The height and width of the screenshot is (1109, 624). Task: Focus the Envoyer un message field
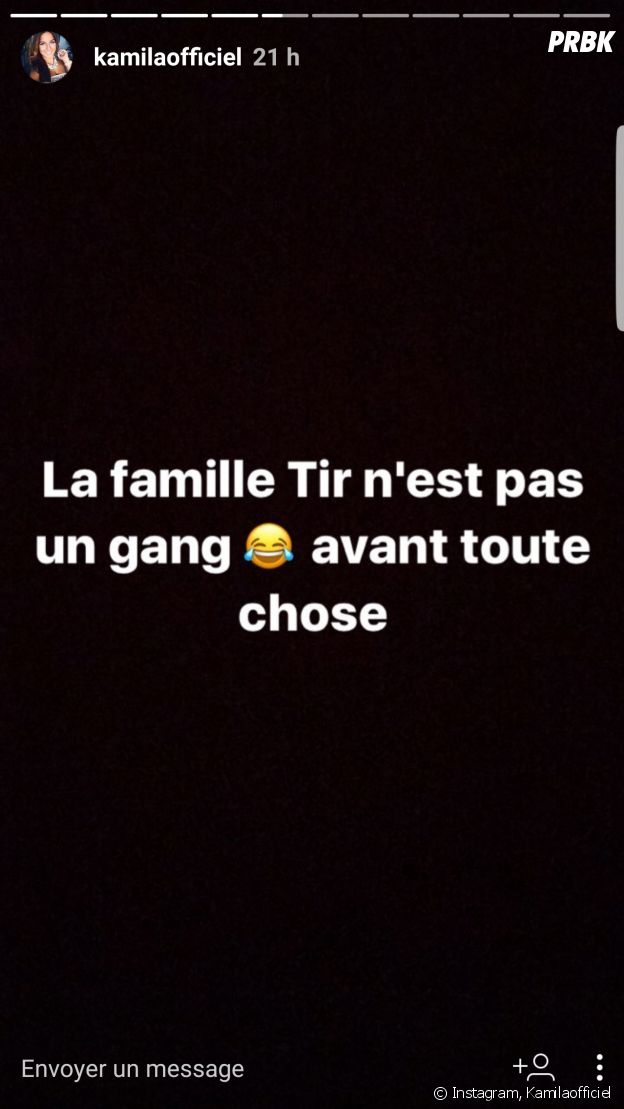[133, 1068]
